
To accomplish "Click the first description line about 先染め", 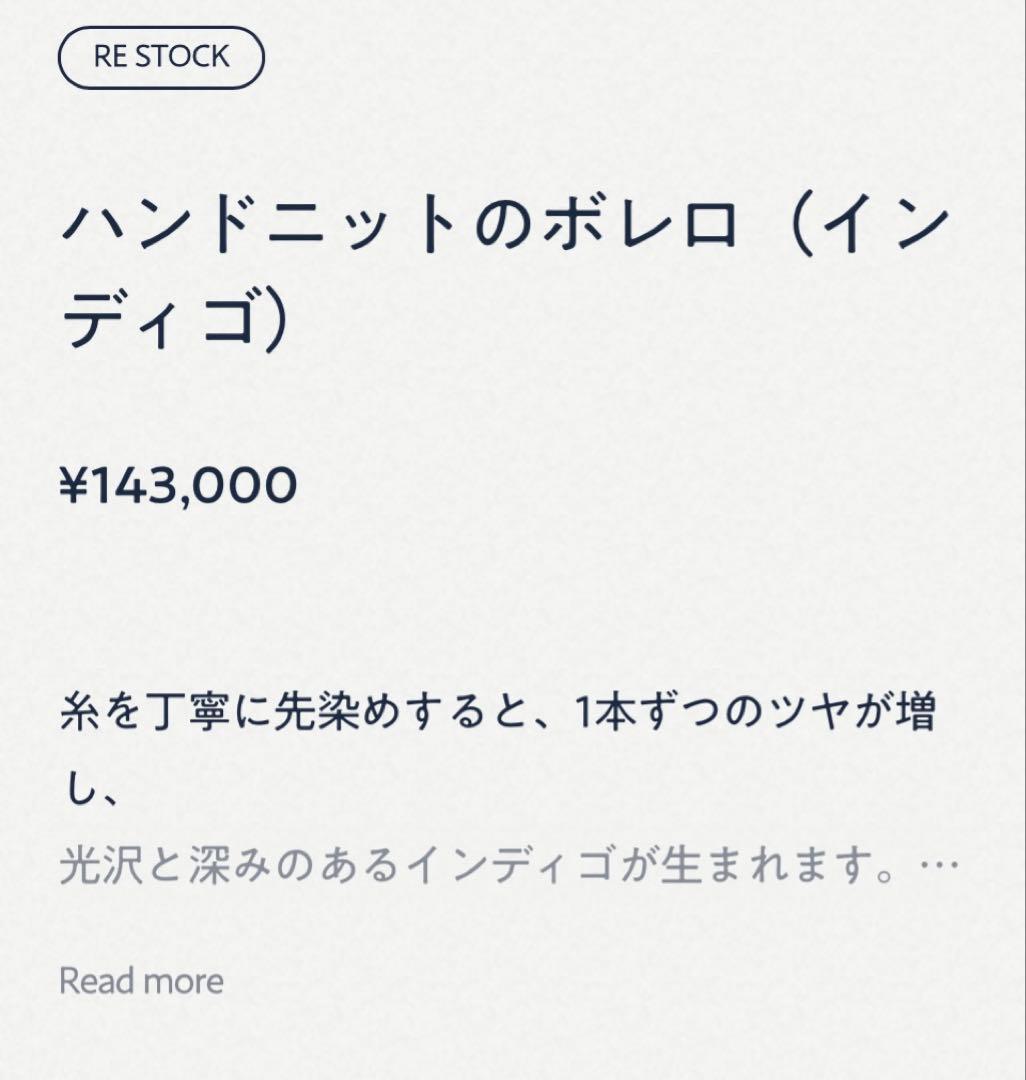I will 500,712.
